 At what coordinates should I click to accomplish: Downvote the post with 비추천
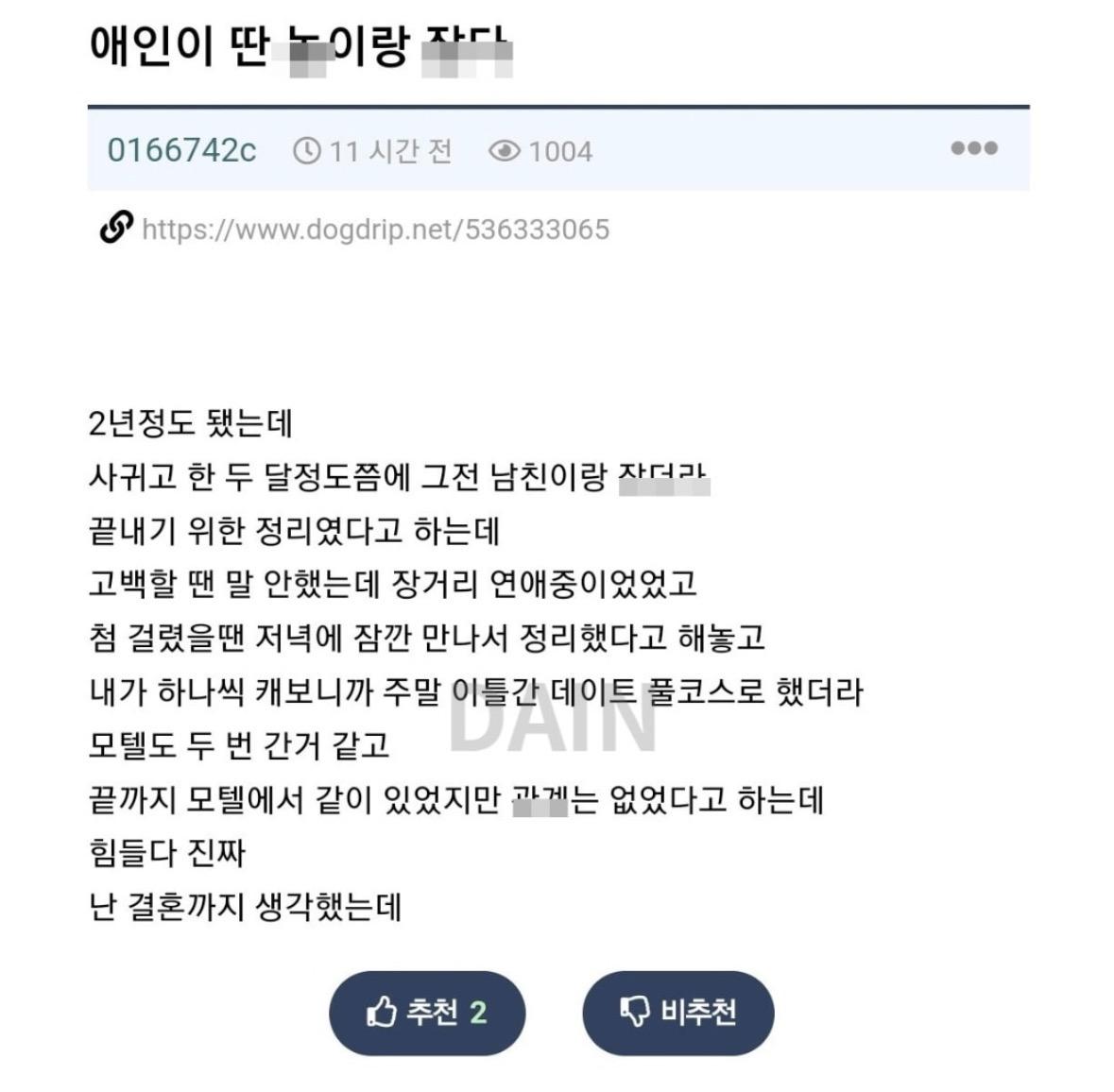[x=677, y=1013]
